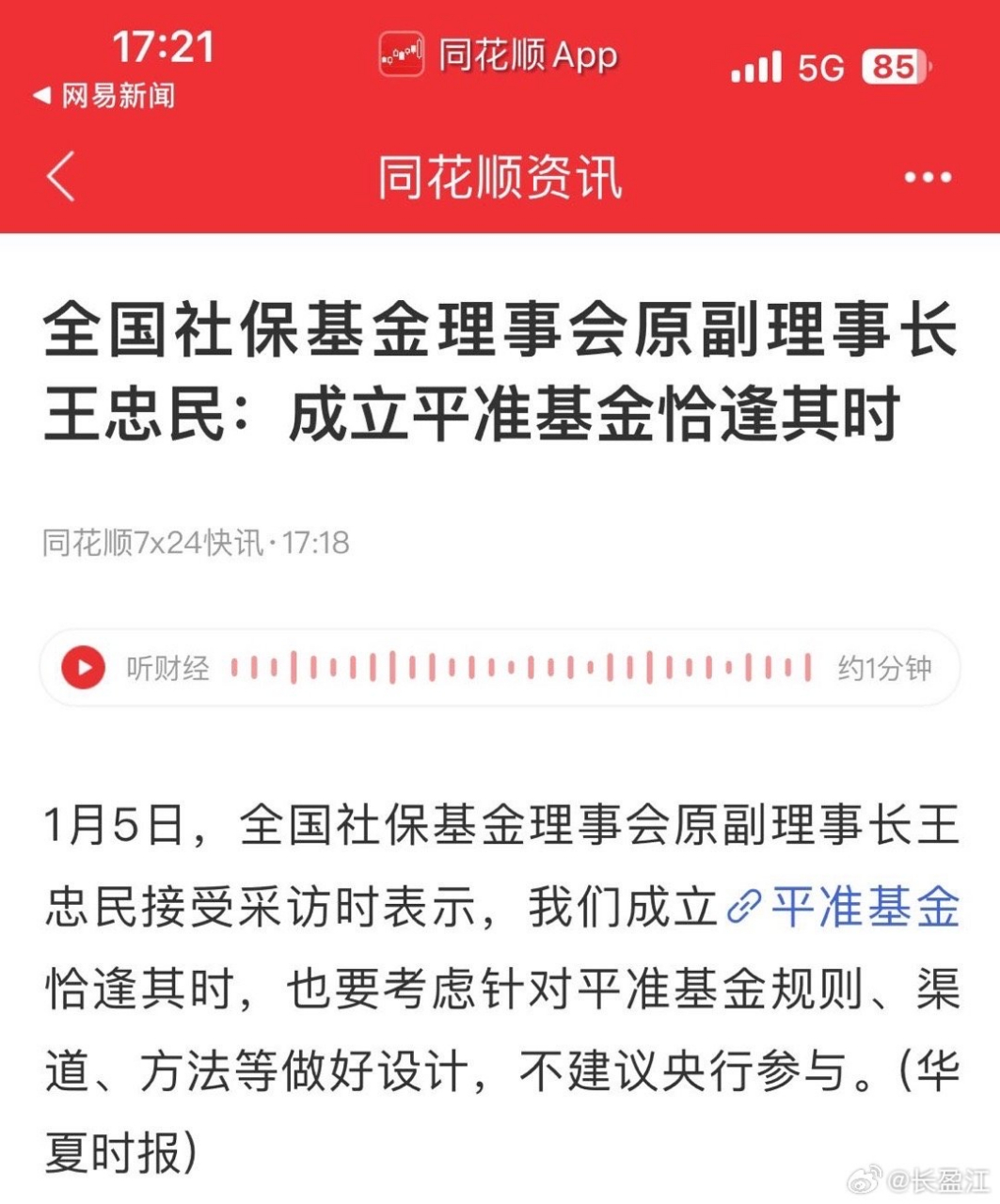Tap the 17:18 publish timestamp
Image resolution: width=1000 pixels, height=1204 pixels.
[316, 539]
